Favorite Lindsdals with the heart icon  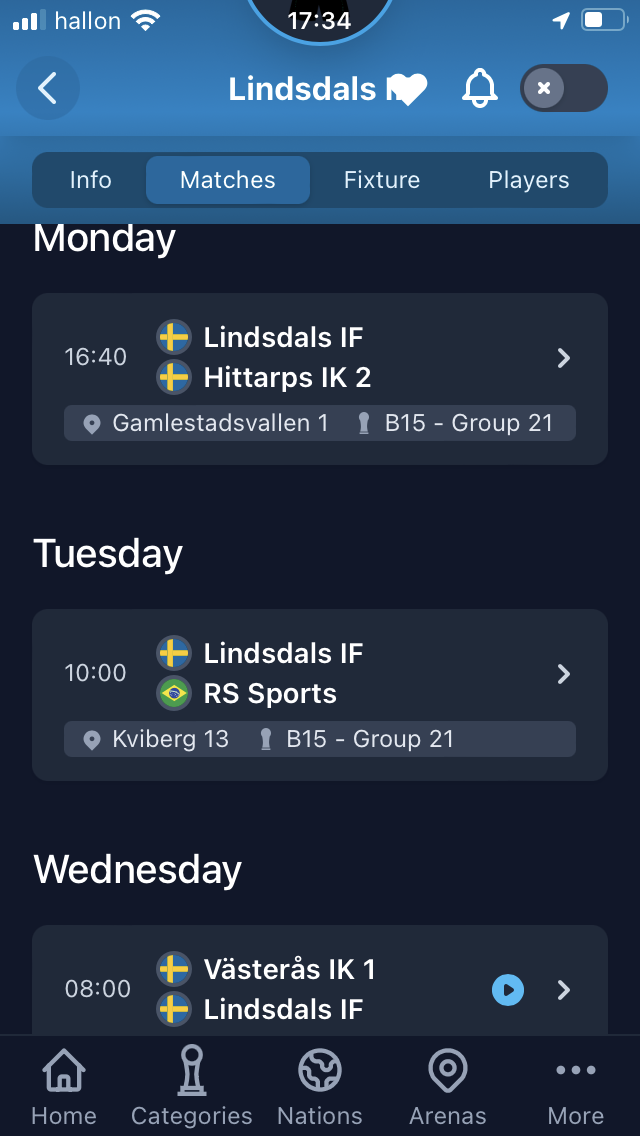[407, 89]
